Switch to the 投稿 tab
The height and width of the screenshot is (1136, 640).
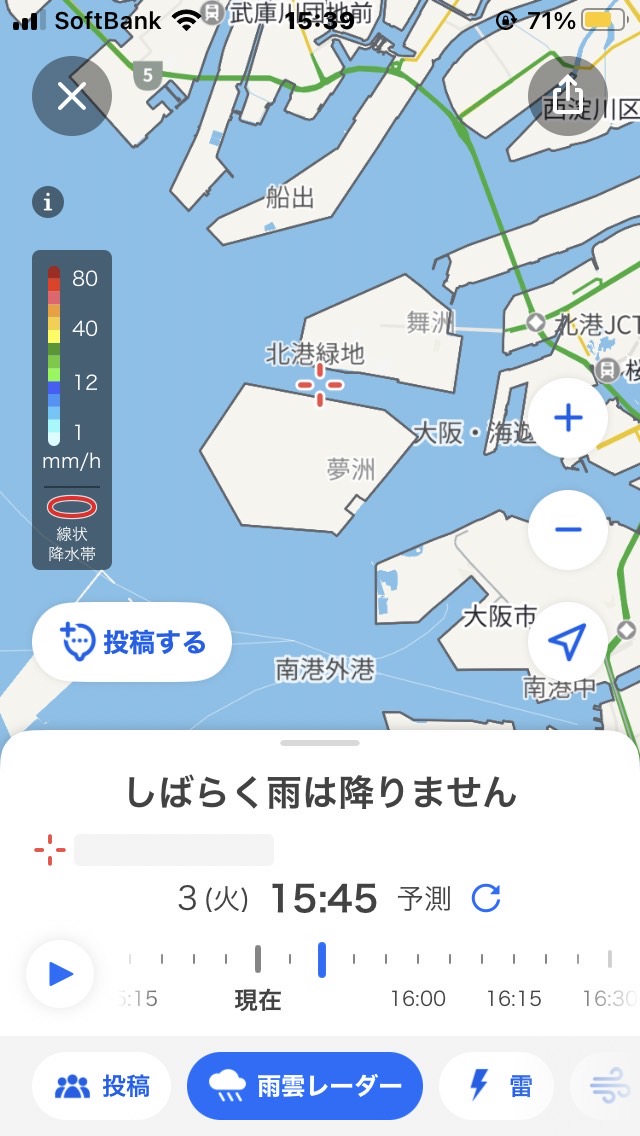(x=104, y=1086)
